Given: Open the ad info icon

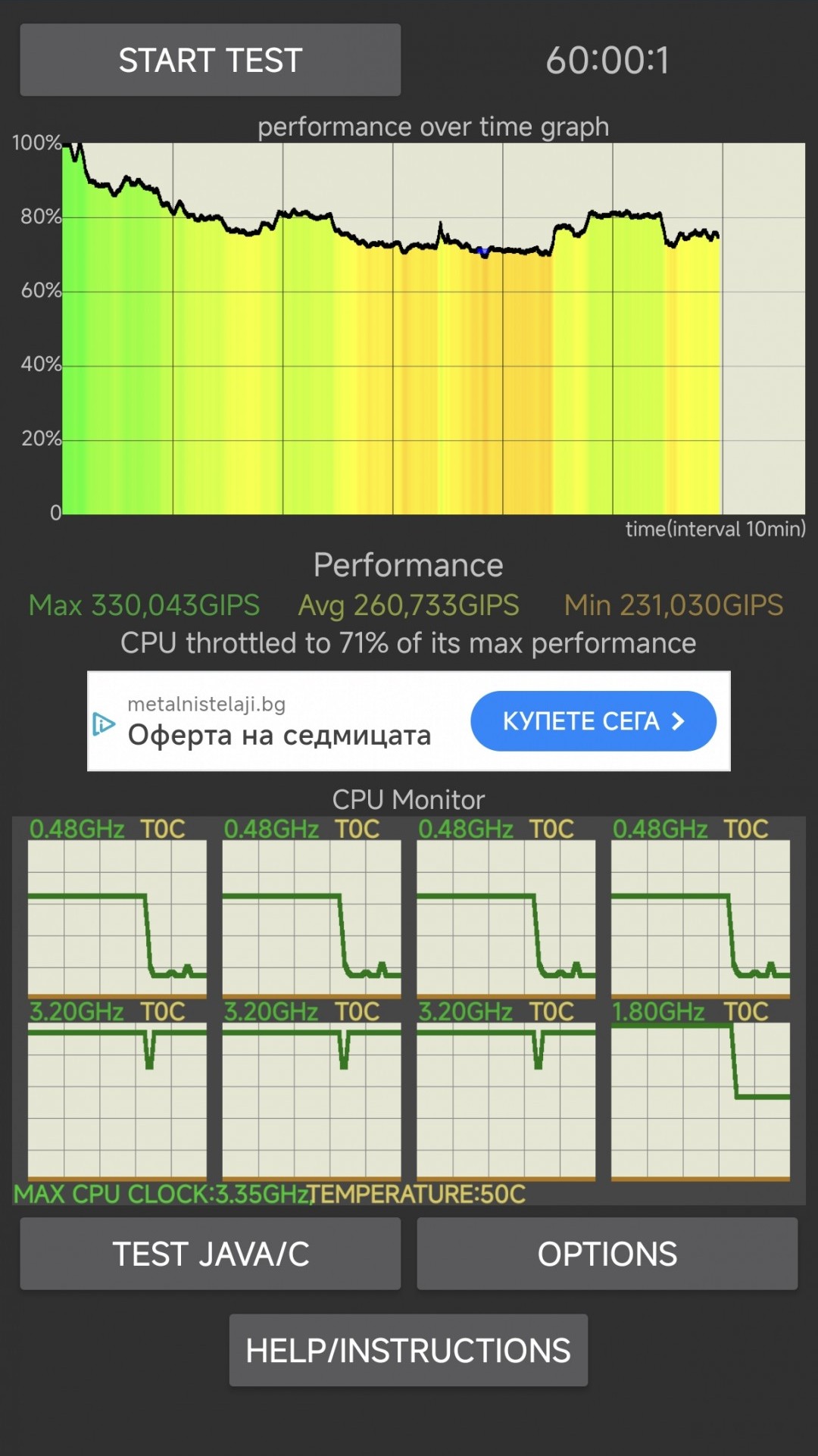Looking at the screenshot, I should 104,724.
